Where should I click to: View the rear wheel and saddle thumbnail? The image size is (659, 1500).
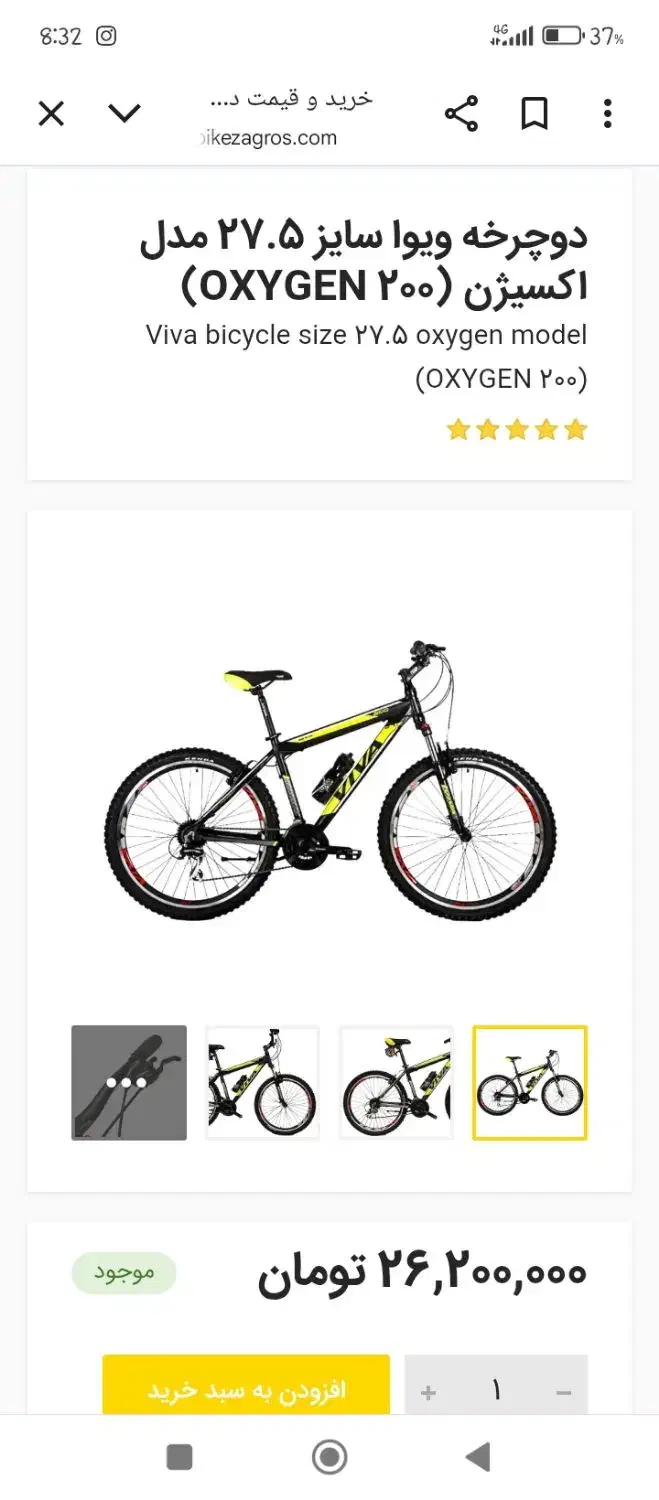(x=396, y=1082)
